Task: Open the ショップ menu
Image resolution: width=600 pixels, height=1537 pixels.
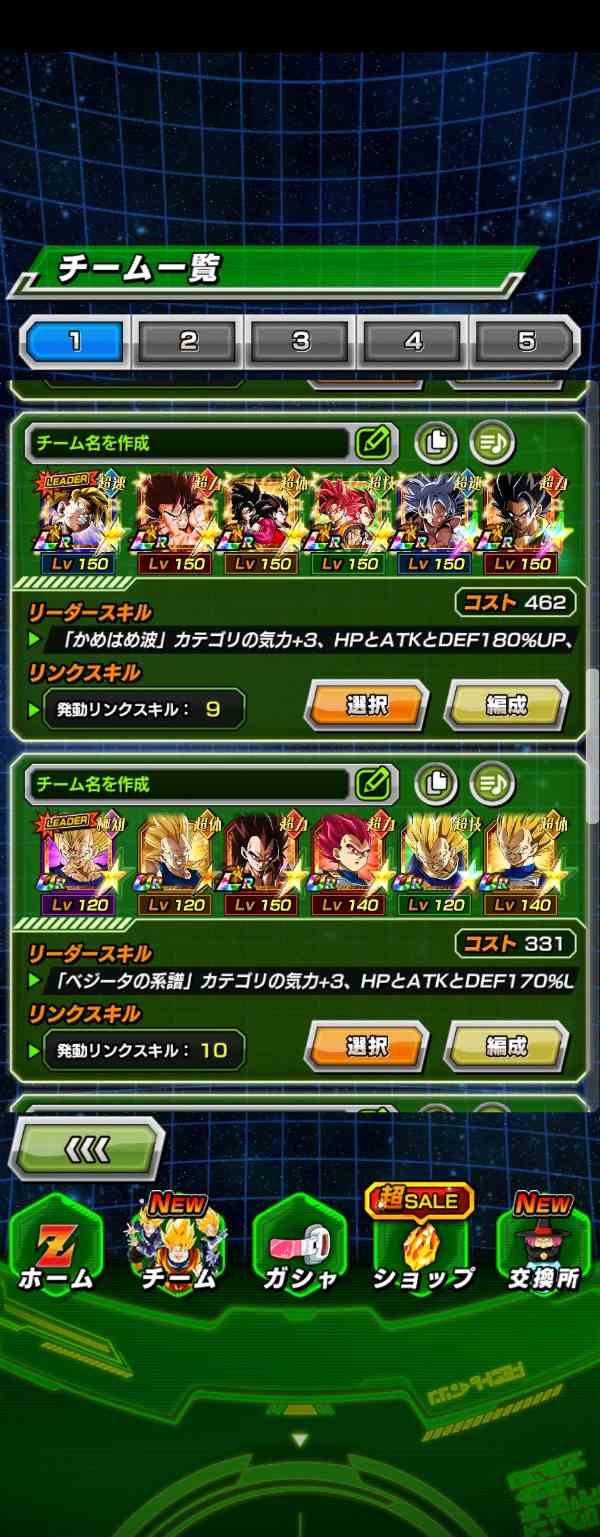Action: (422, 1245)
